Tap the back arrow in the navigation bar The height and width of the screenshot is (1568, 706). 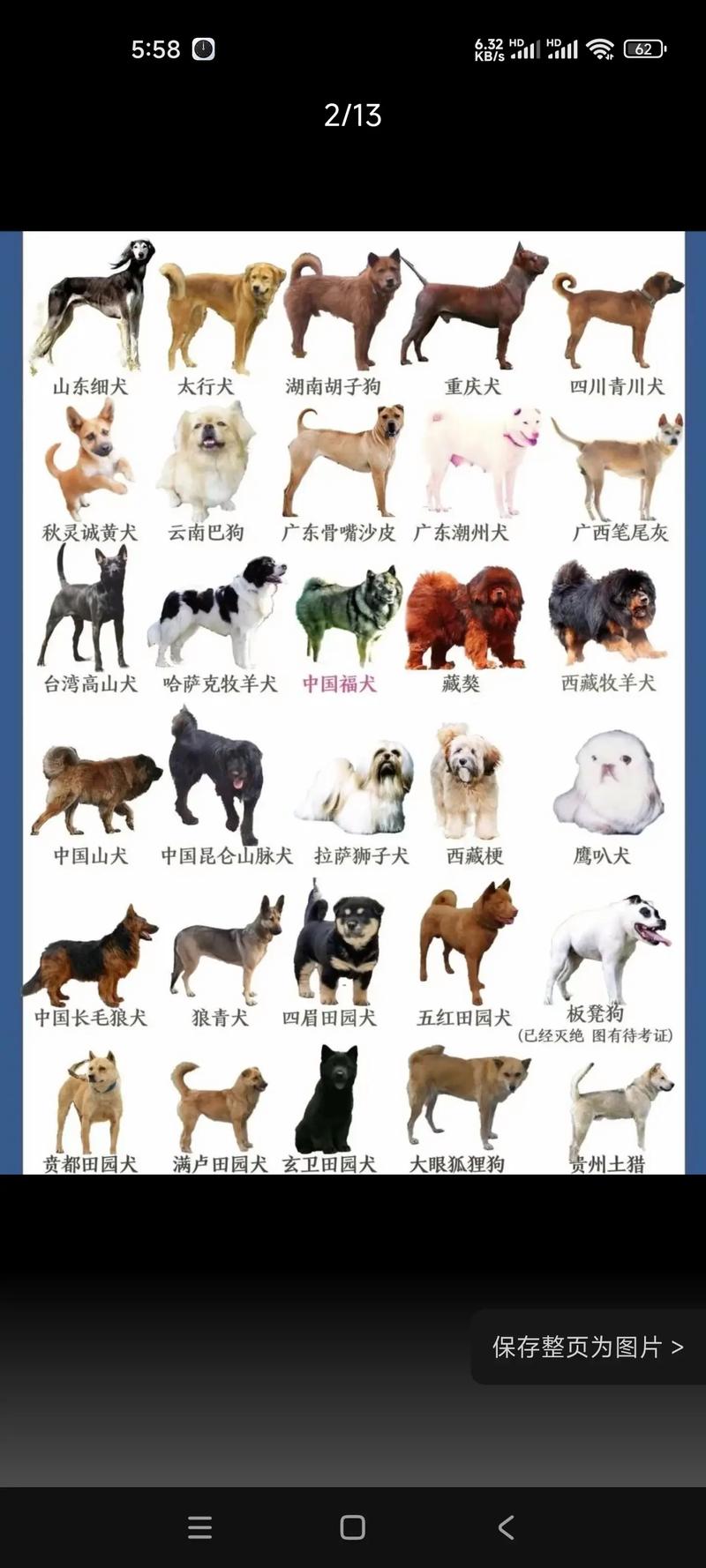coord(504,1528)
